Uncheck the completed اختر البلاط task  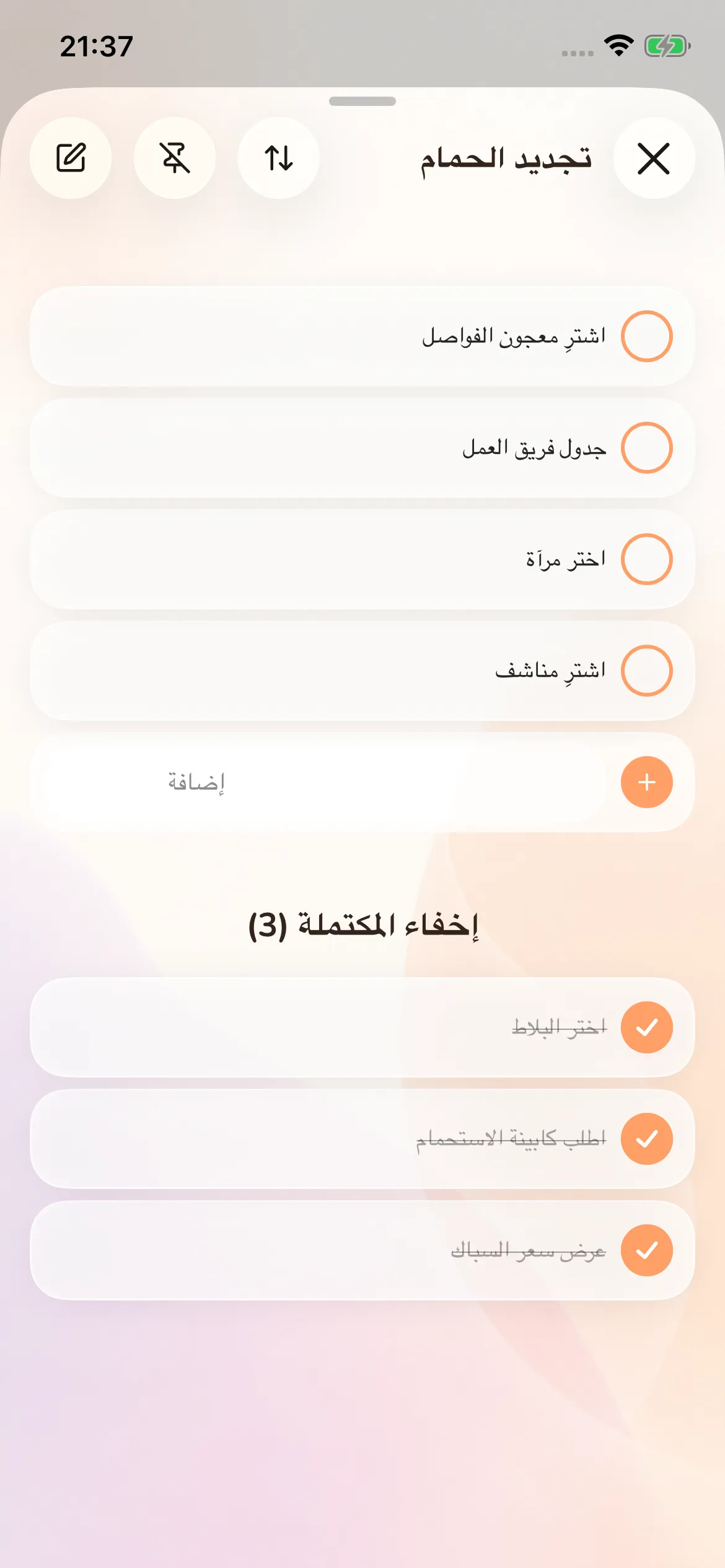647,1027
